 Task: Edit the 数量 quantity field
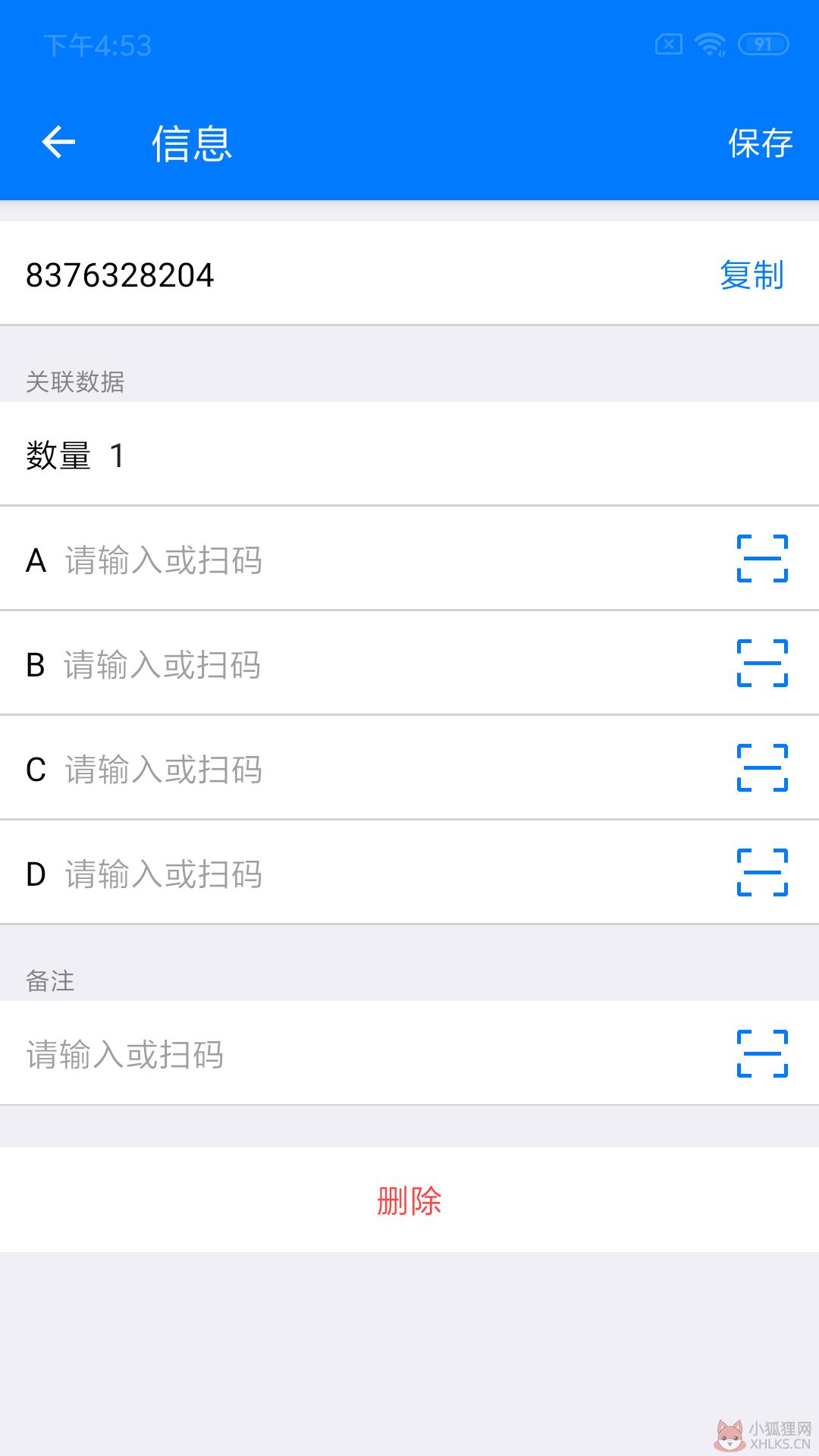(x=409, y=456)
